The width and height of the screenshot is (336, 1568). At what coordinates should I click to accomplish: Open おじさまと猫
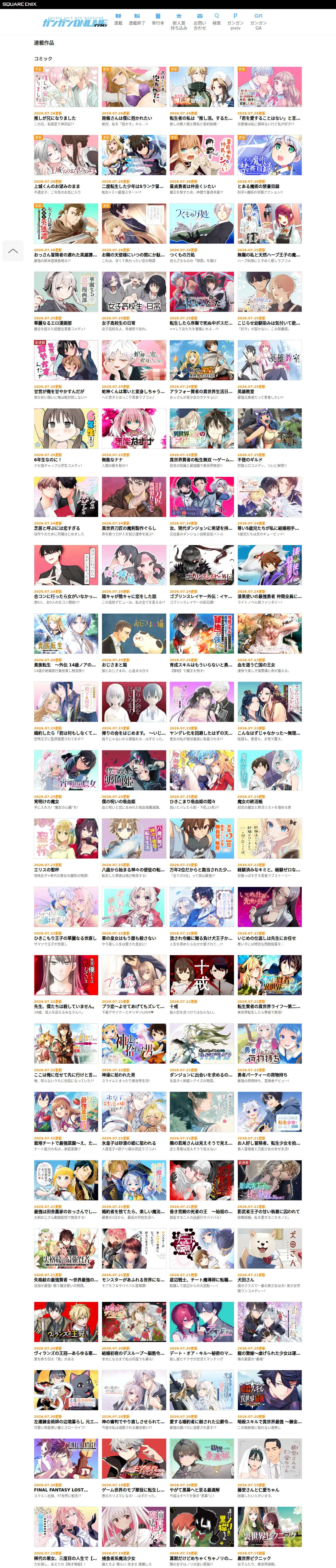tap(133, 643)
